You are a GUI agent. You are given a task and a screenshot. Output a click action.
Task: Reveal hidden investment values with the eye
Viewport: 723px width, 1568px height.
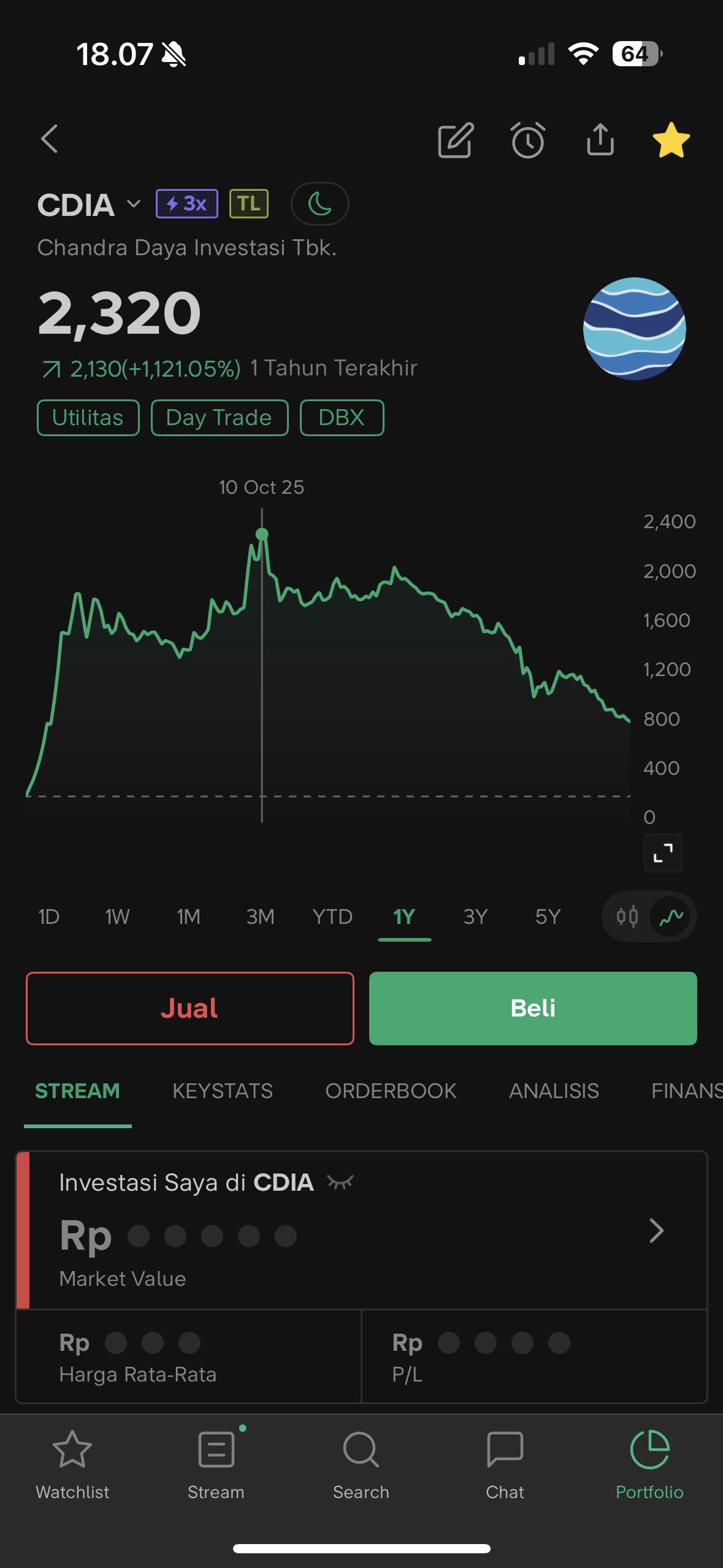coord(340,1182)
